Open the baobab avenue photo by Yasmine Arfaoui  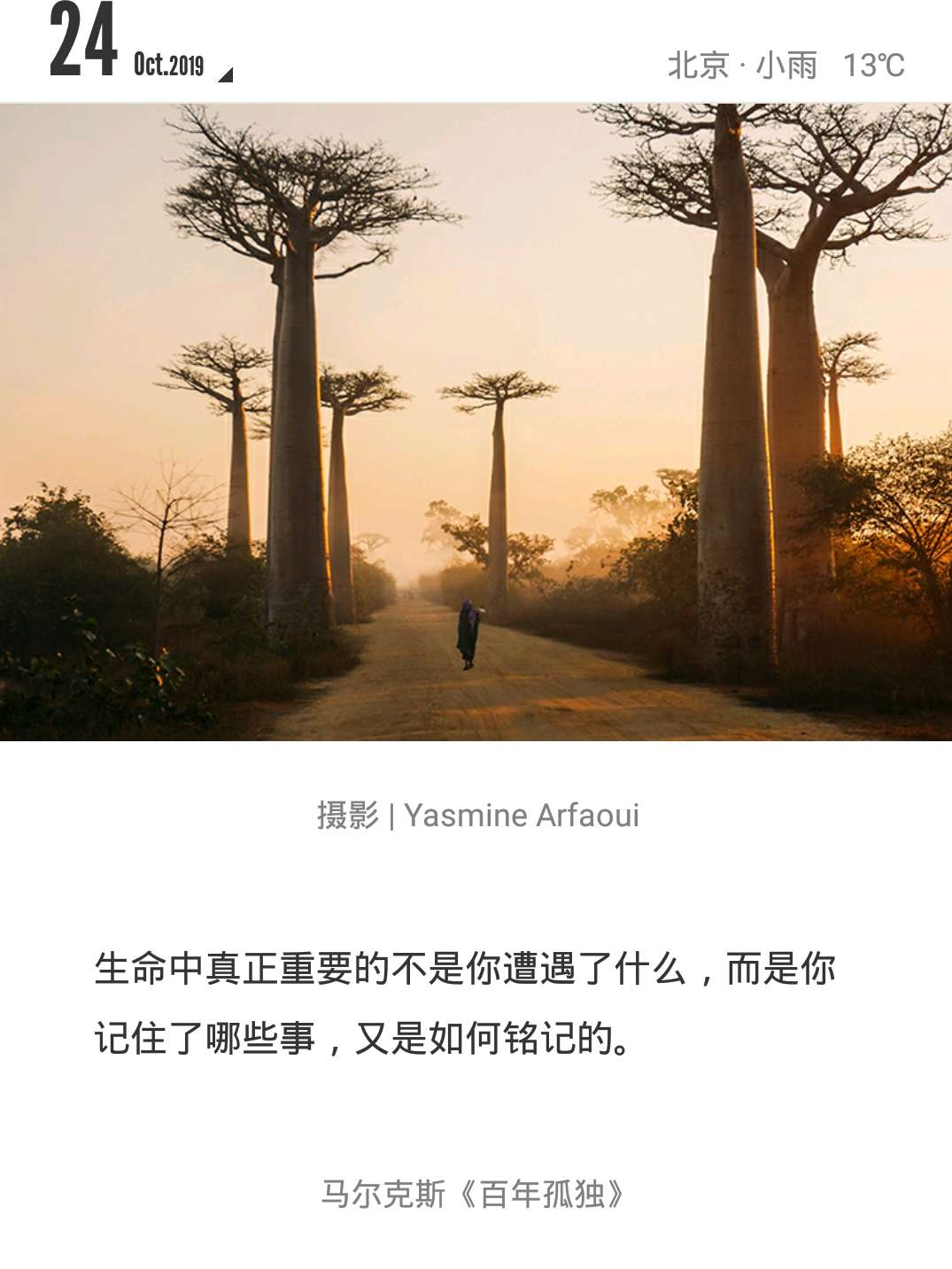pos(476,422)
